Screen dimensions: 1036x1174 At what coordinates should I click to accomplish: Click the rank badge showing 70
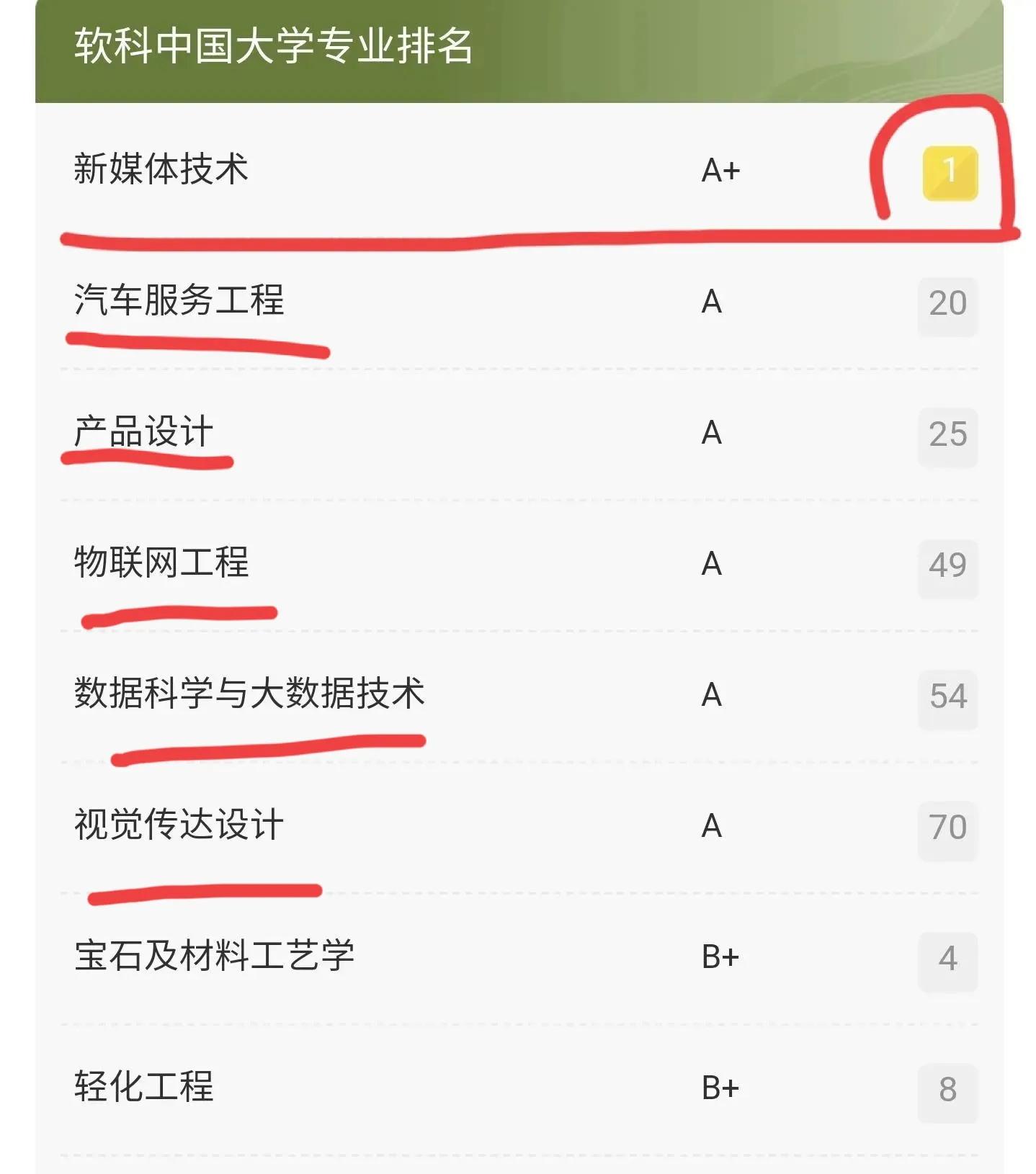tap(949, 826)
